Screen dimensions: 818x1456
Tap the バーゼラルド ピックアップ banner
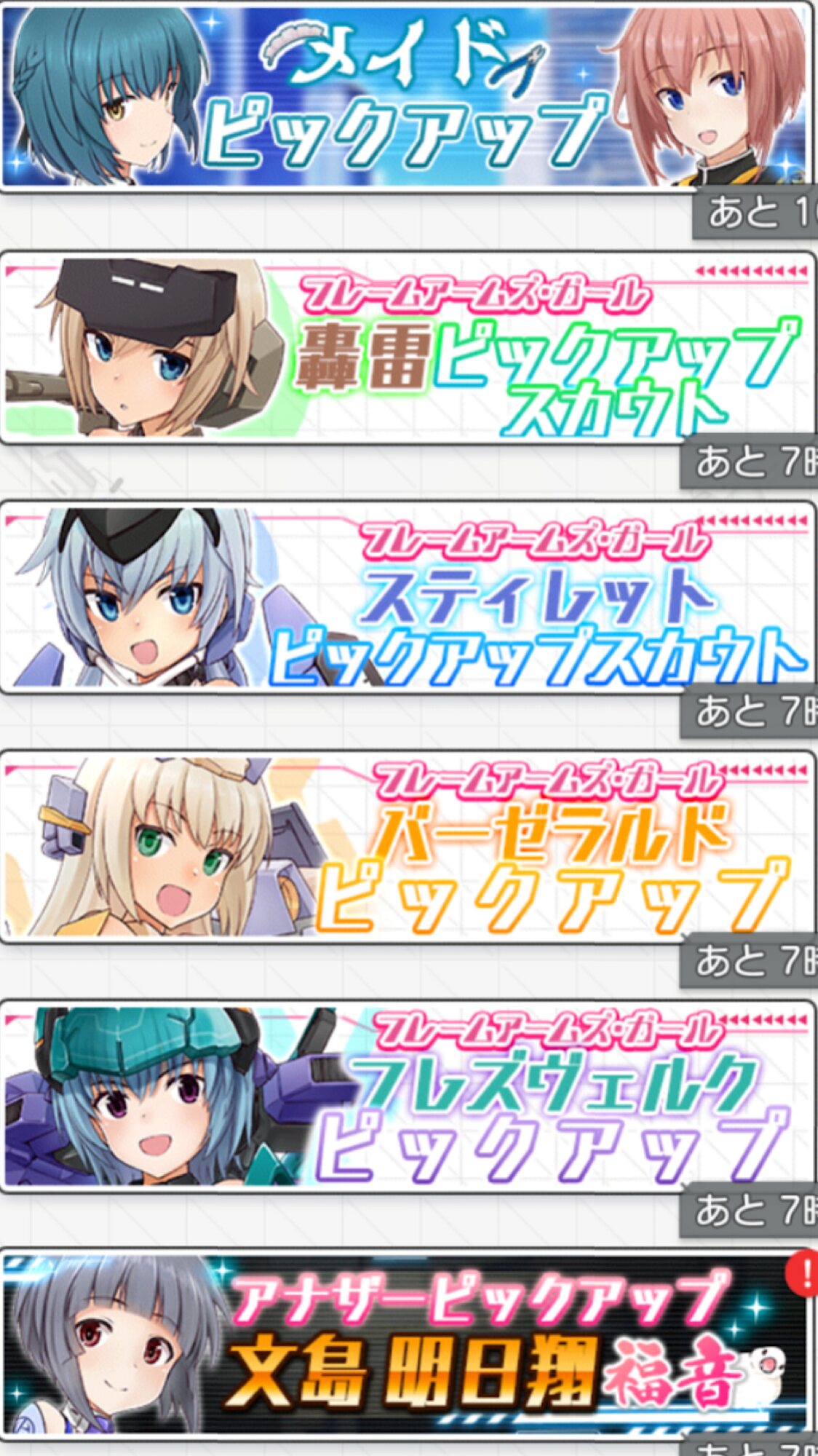(408, 847)
